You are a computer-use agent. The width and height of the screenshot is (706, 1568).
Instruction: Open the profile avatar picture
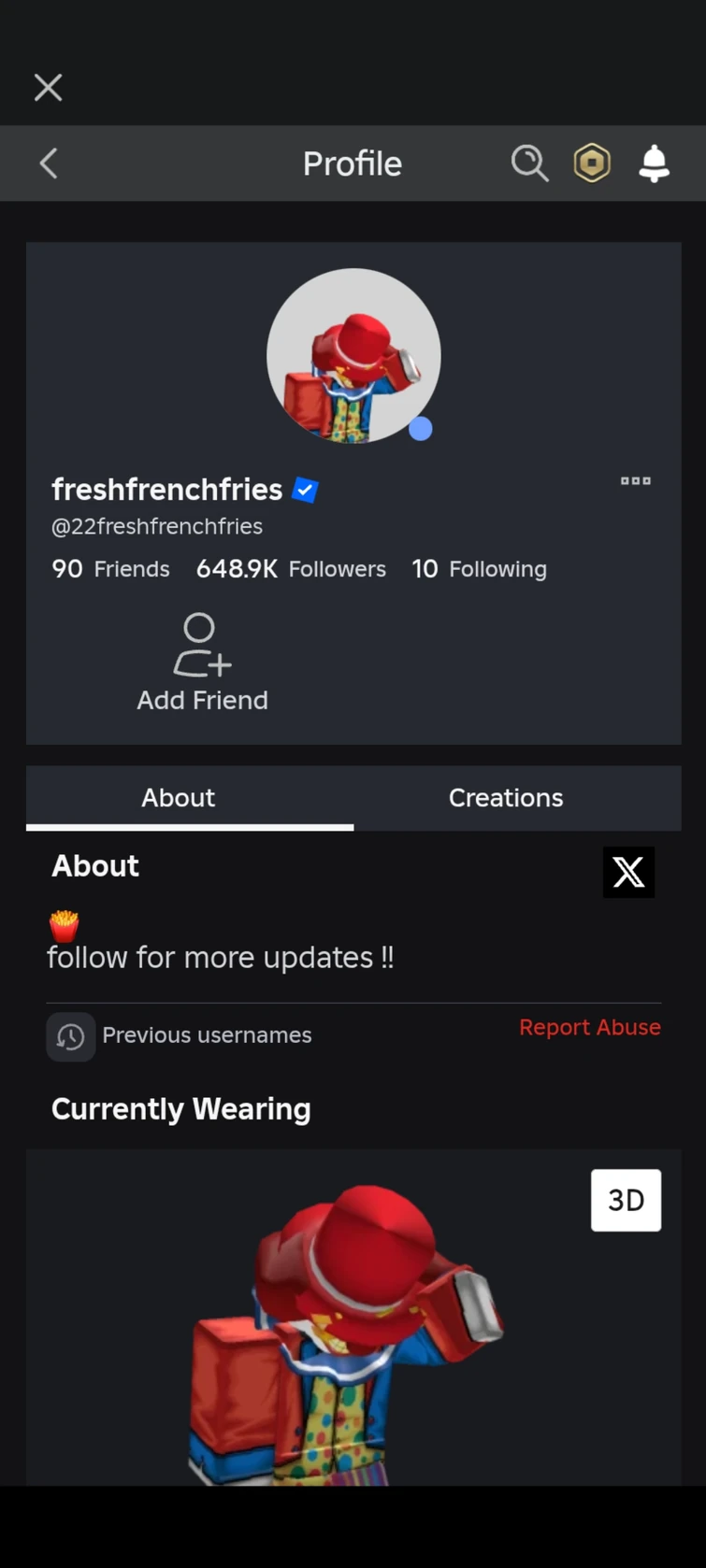[x=353, y=356]
